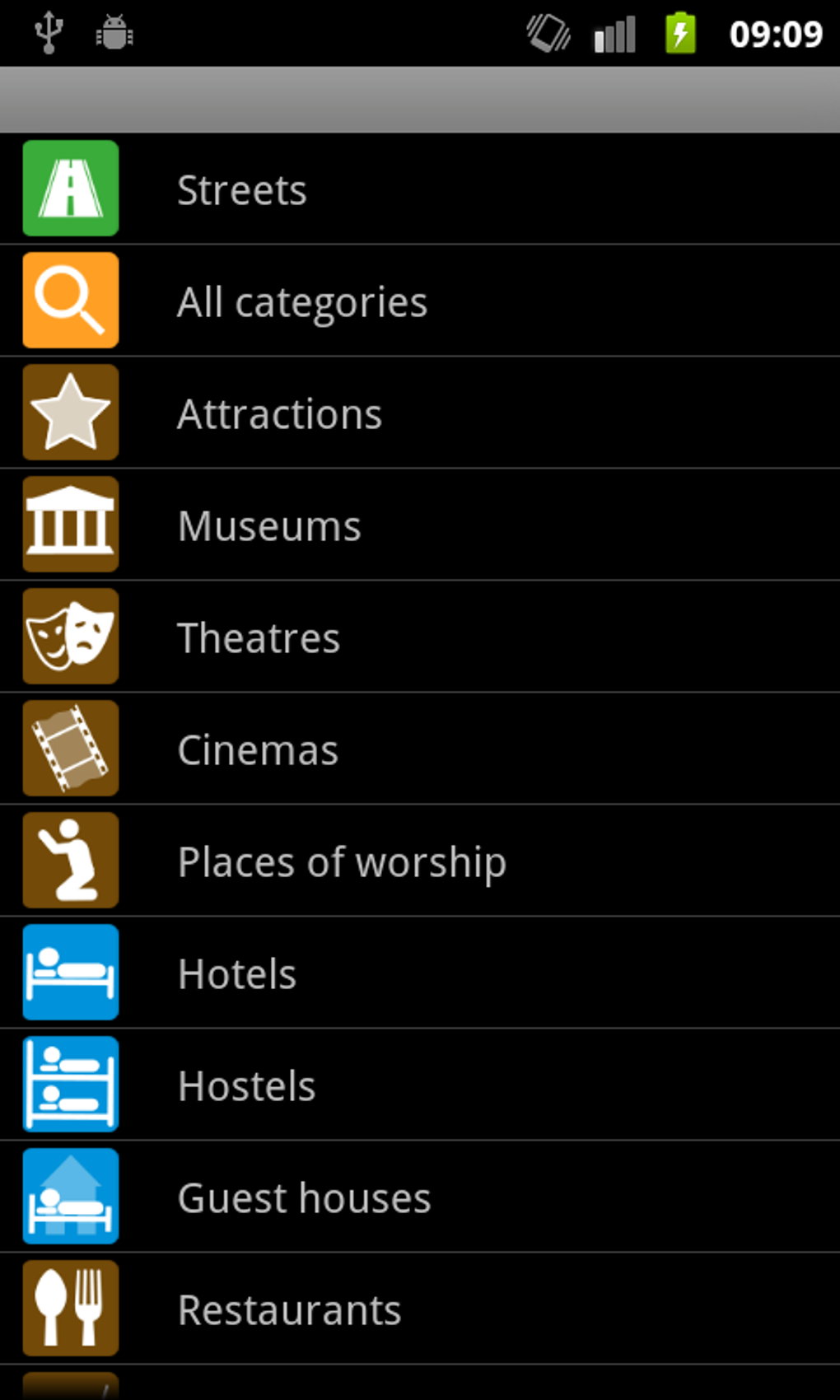View the Hotels category
This screenshot has width=840, height=1400.
click(x=237, y=973)
